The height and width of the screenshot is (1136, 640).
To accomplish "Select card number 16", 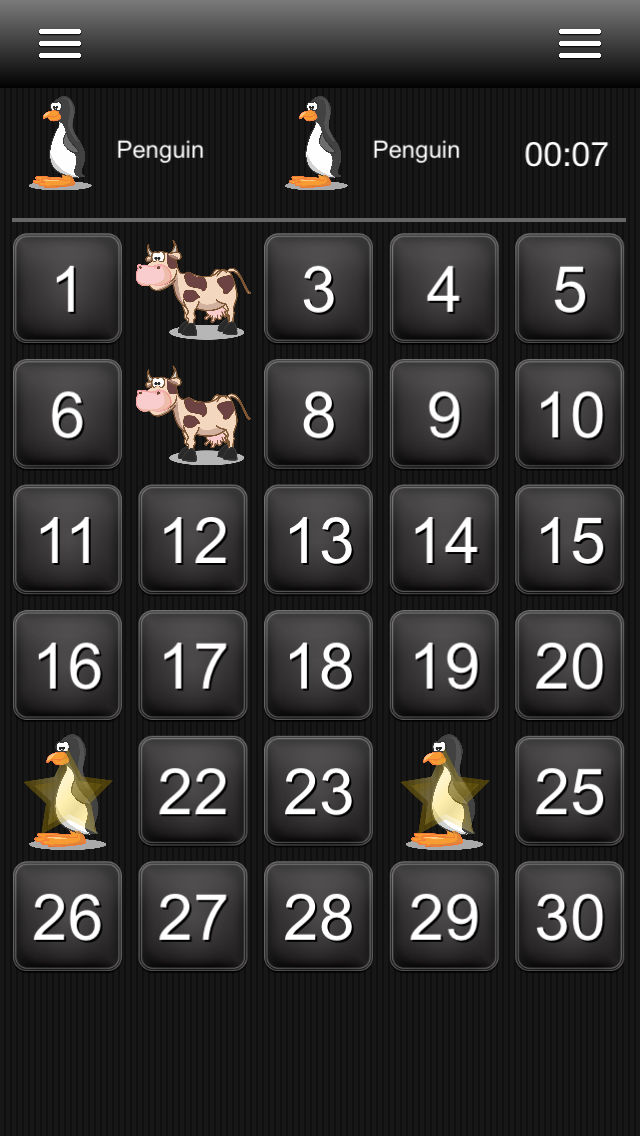I will pos(67,665).
